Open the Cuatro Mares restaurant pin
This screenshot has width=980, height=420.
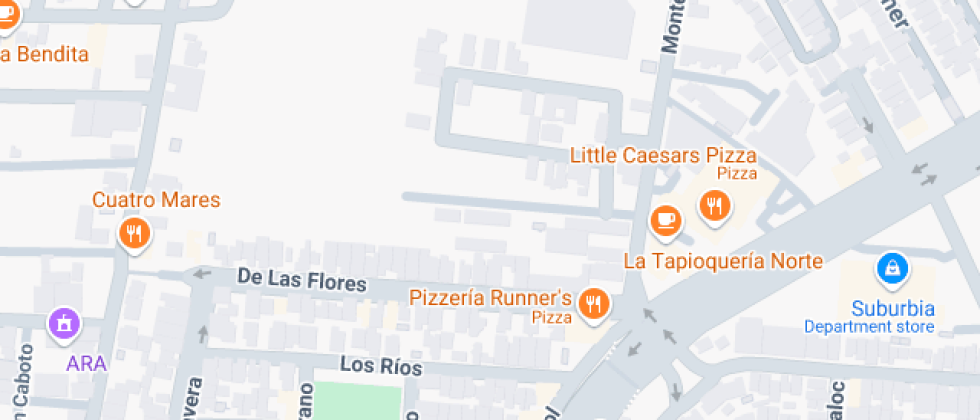tap(134, 235)
